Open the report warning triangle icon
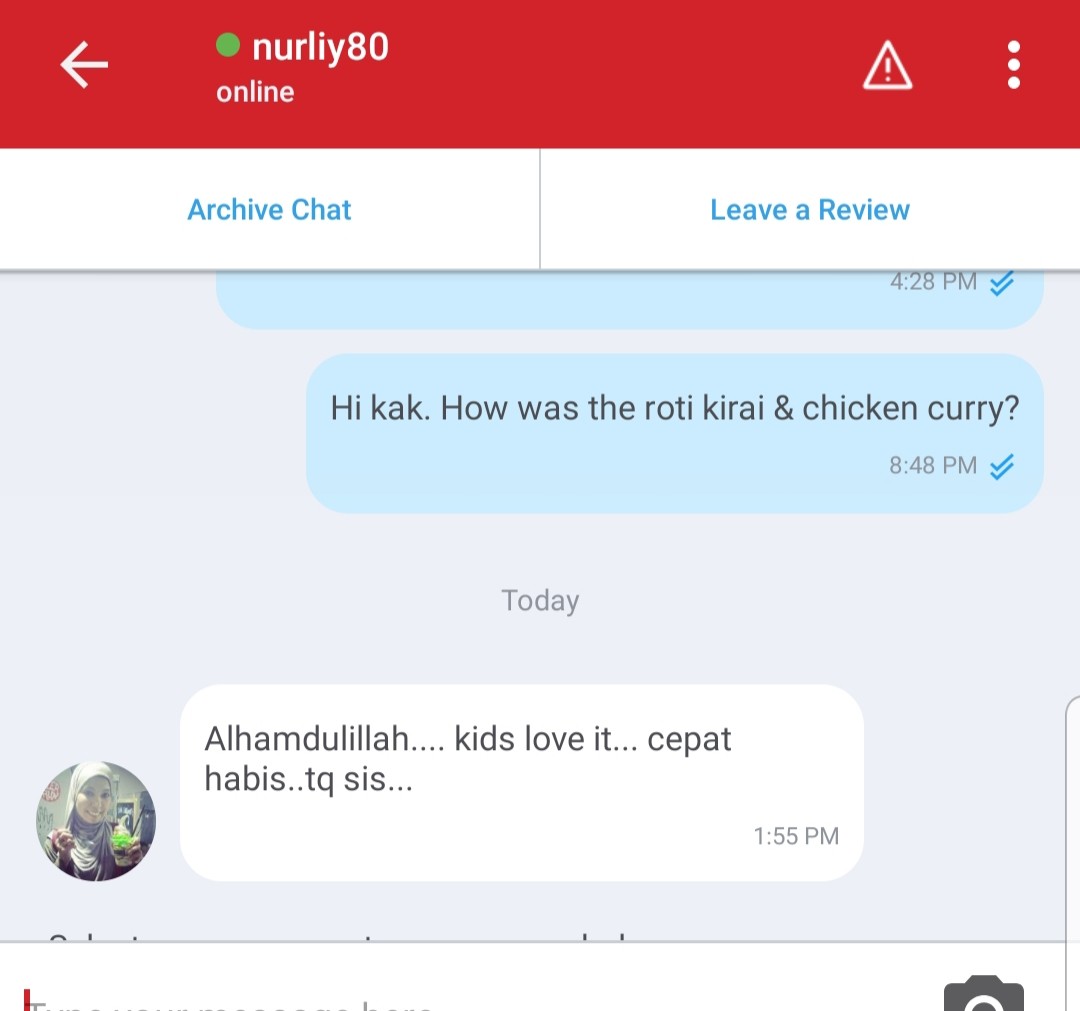 click(x=887, y=67)
